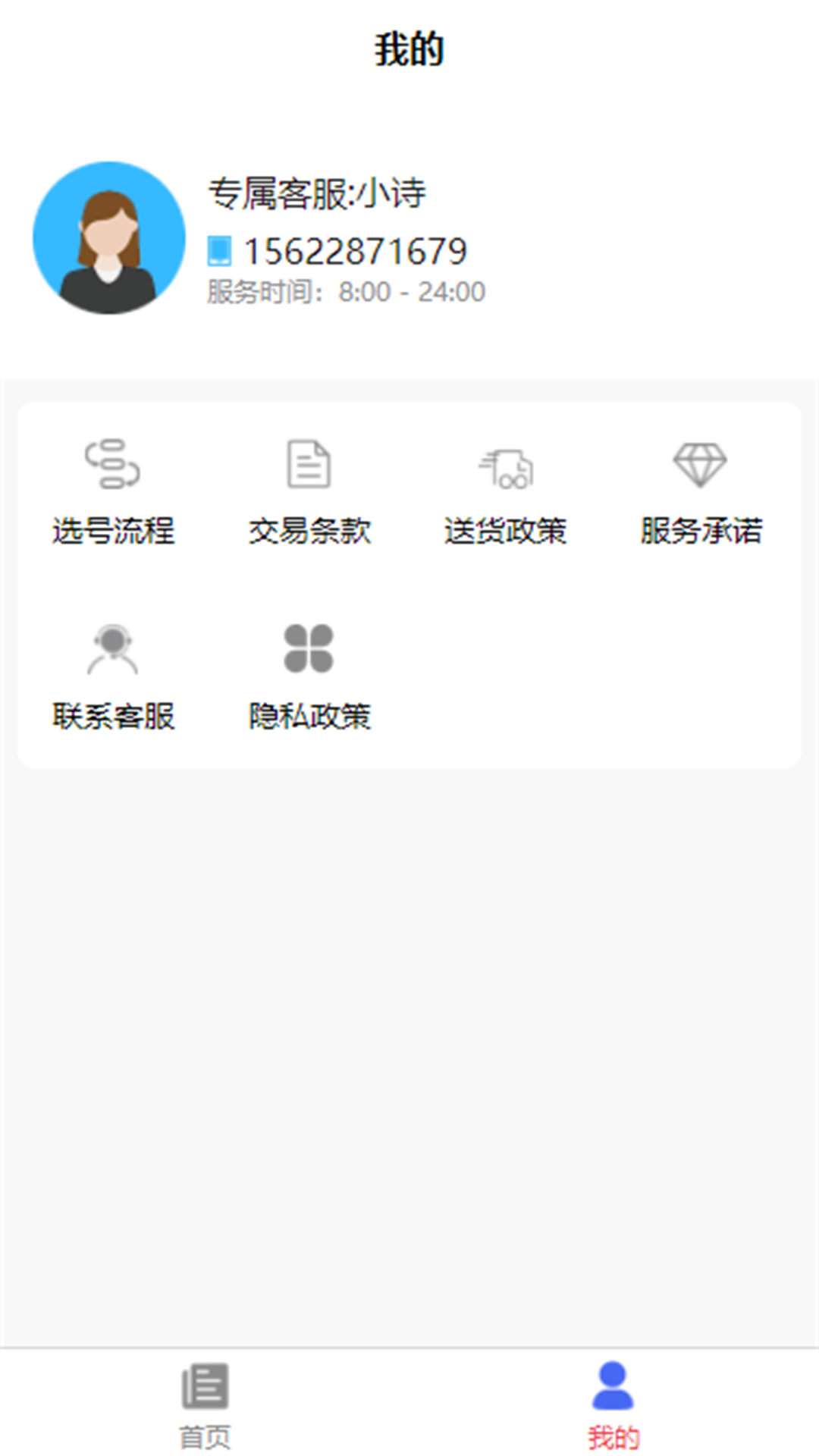Open 交易条款 transaction terms
Viewport: 819px width, 1456px height.
(309, 491)
